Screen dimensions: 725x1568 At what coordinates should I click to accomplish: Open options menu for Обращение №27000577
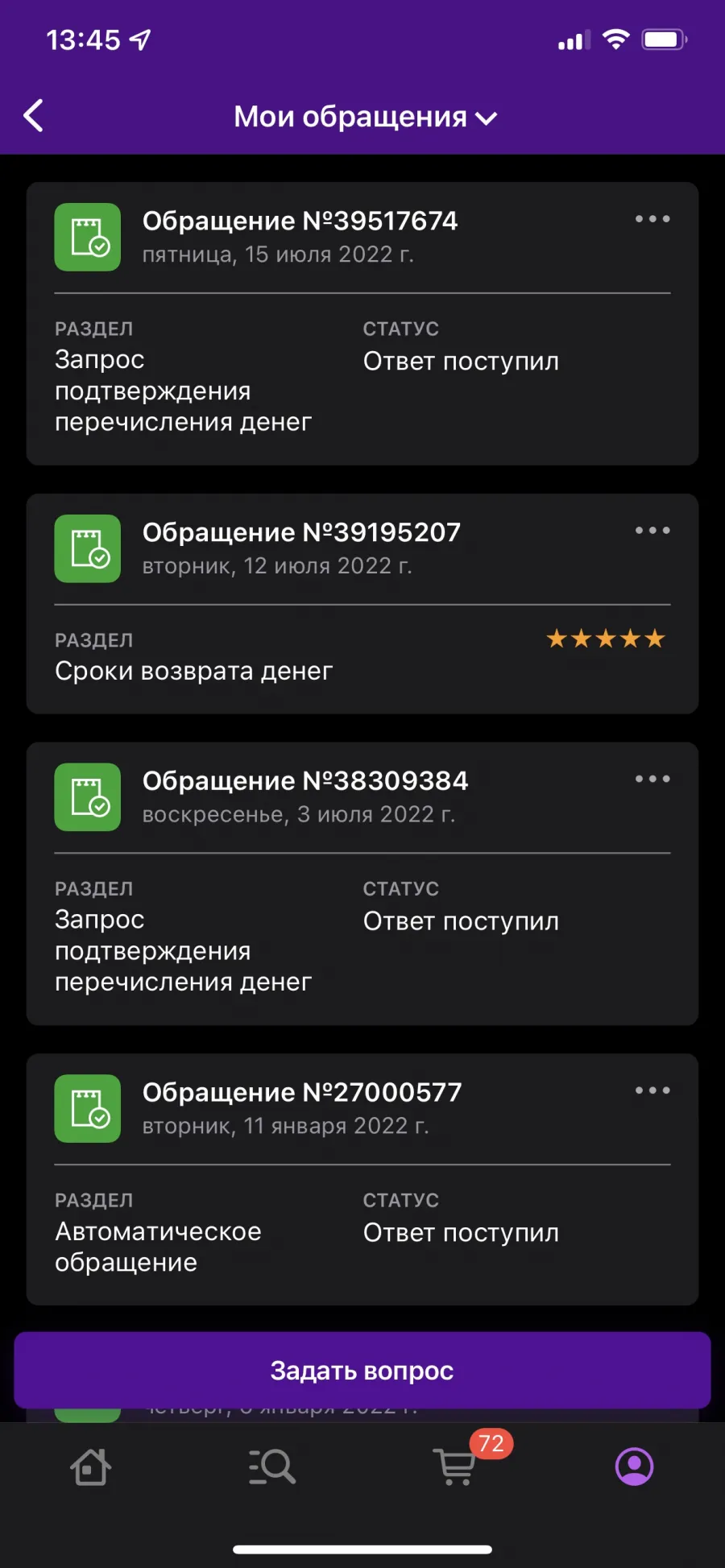[x=652, y=1090]
